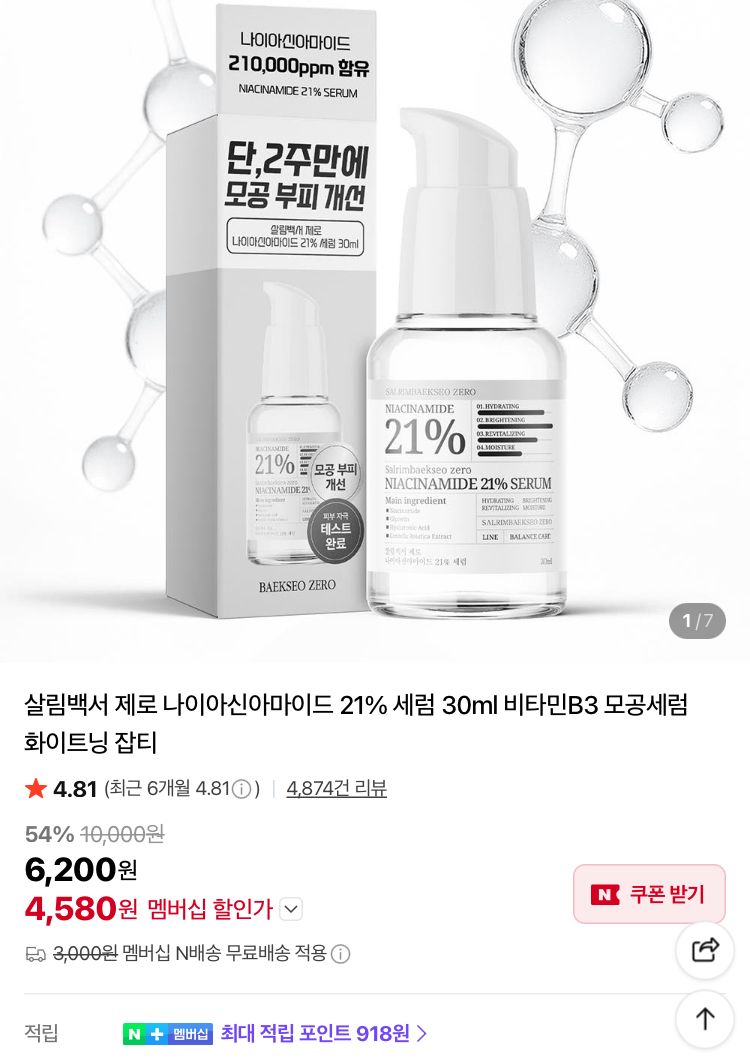Tap the 쿠폰 받기 button

point(649,894)
